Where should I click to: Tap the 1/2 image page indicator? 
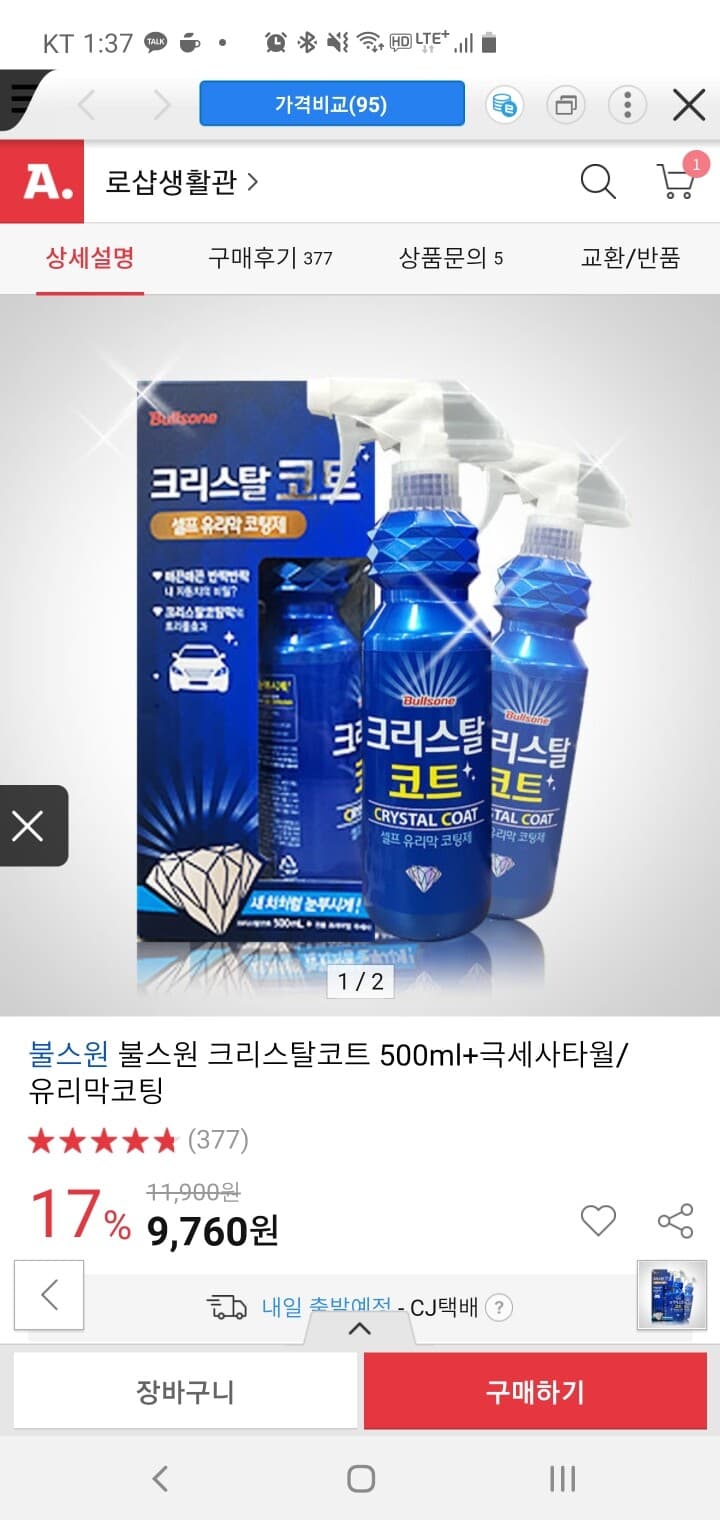click(360, 984)
